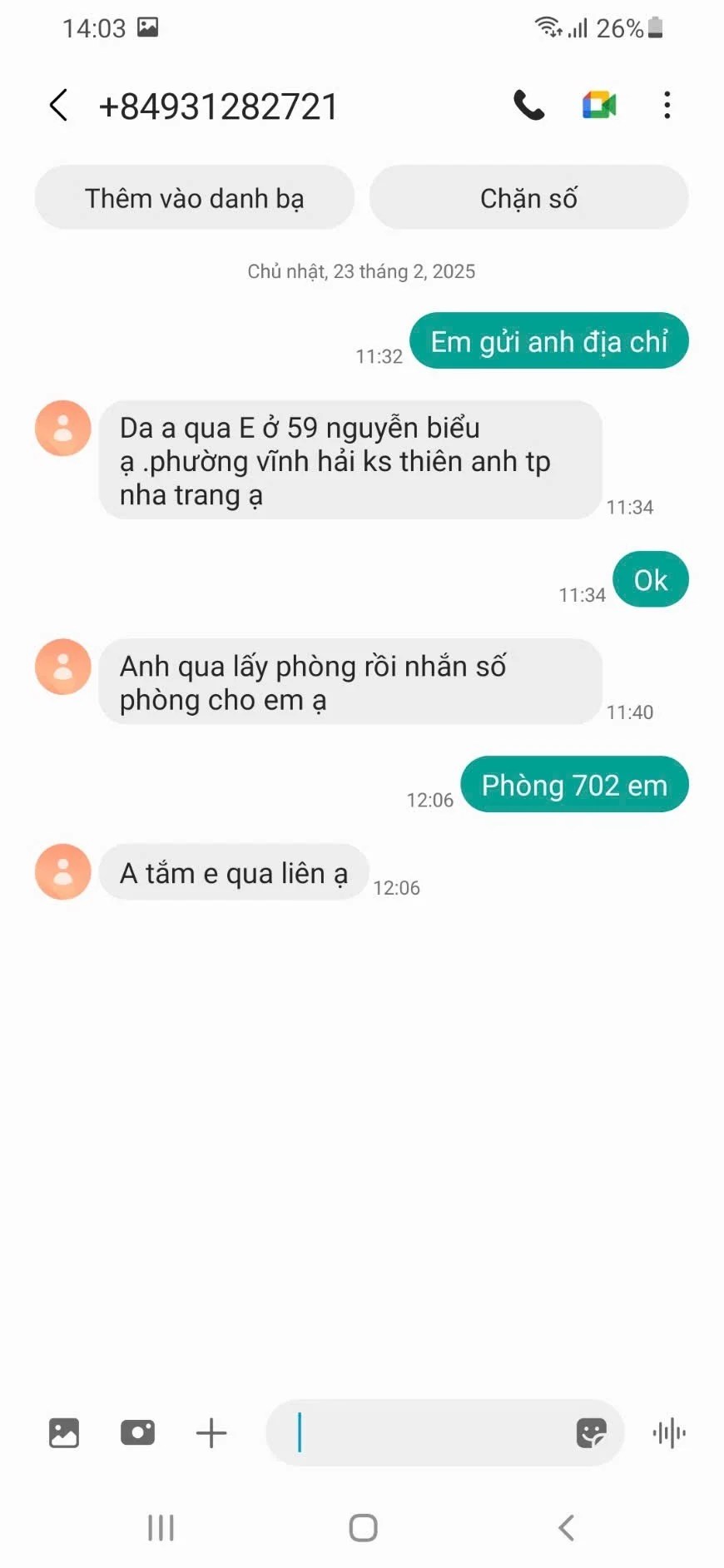
Task: Start a Google Meet video call
Action: tap(598, 106)
